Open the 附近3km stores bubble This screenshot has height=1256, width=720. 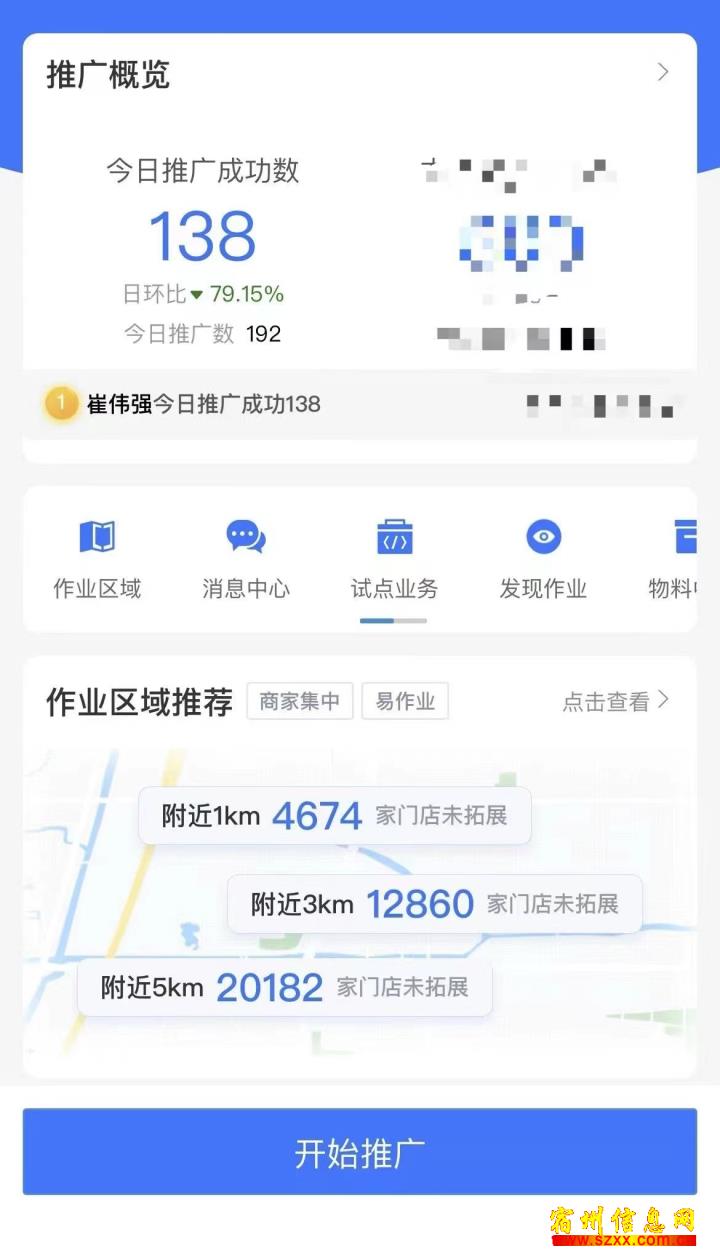coord(434,904)
